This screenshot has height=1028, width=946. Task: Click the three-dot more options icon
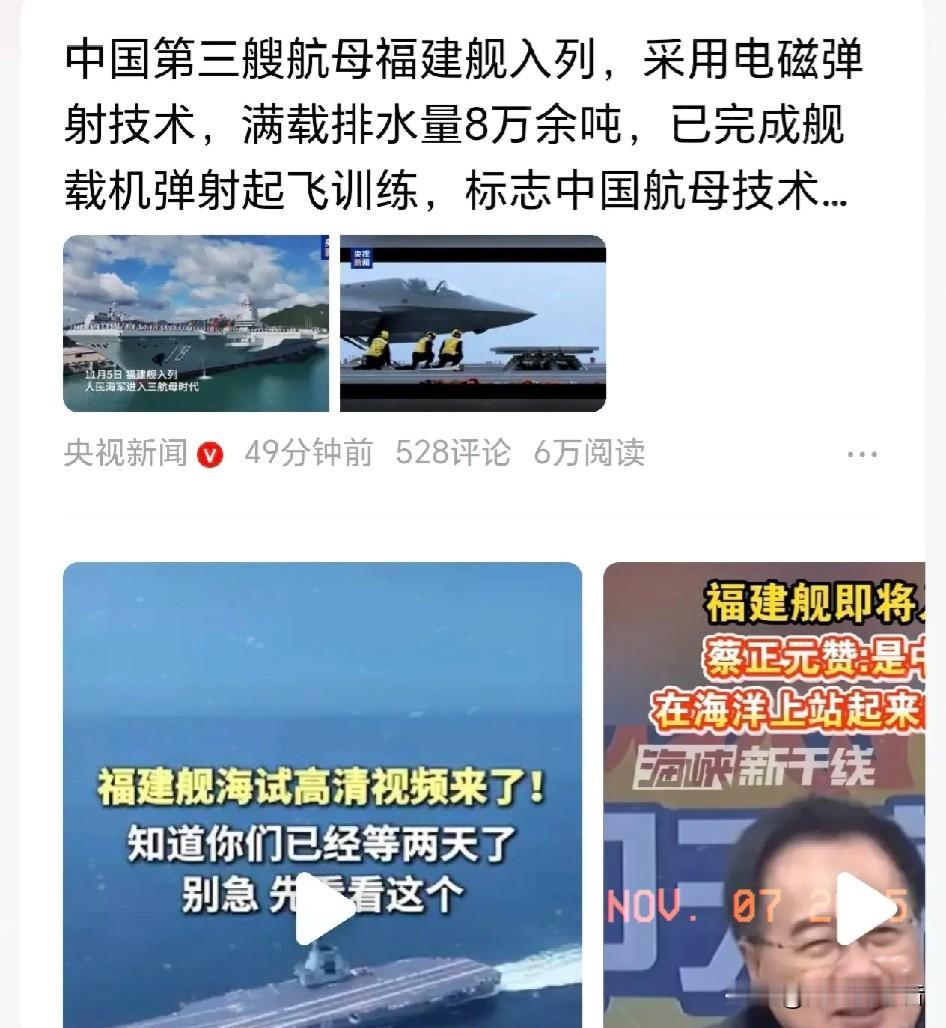[862, 453]
